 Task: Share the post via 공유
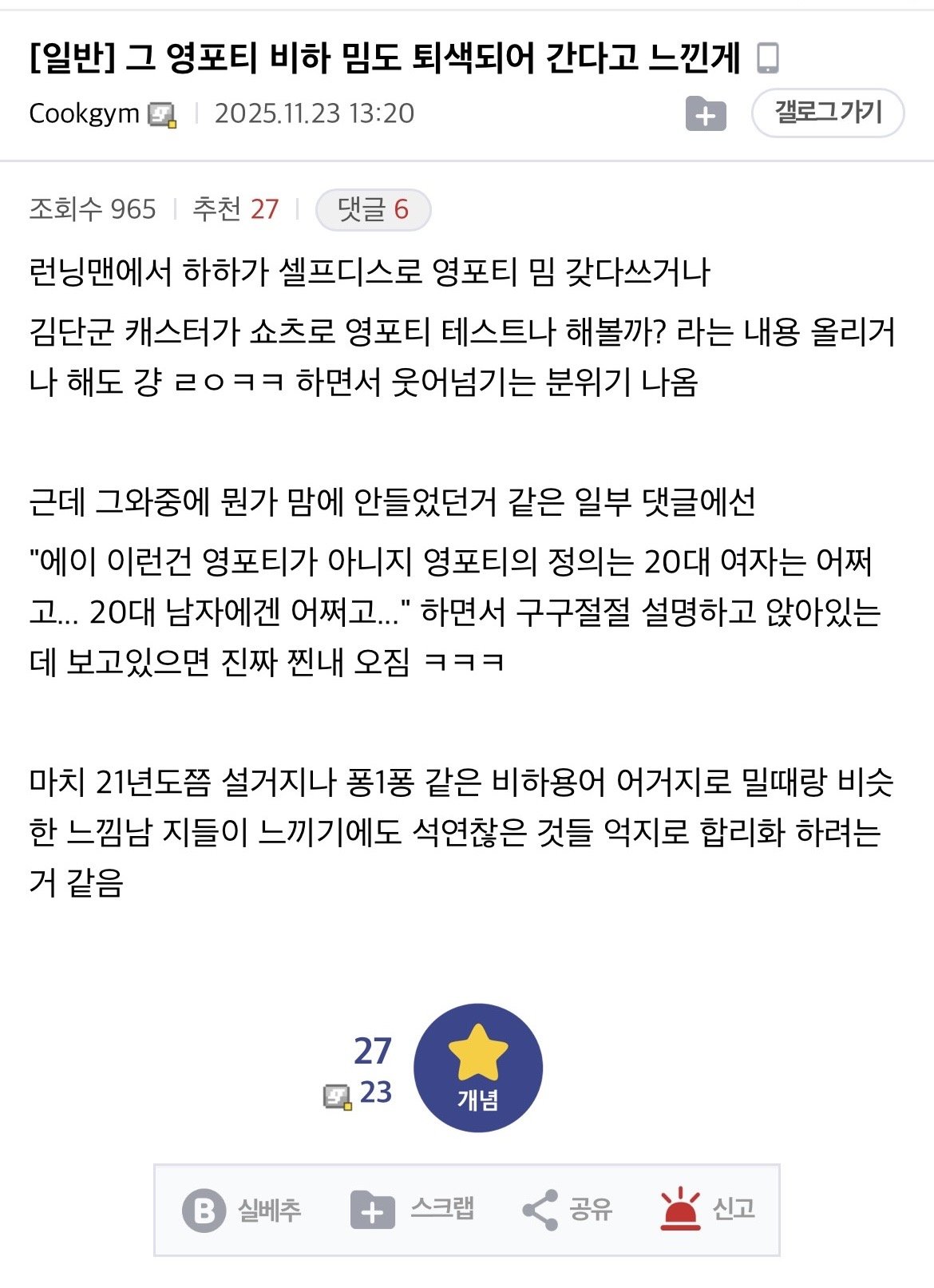click(x=567, y=1210)
